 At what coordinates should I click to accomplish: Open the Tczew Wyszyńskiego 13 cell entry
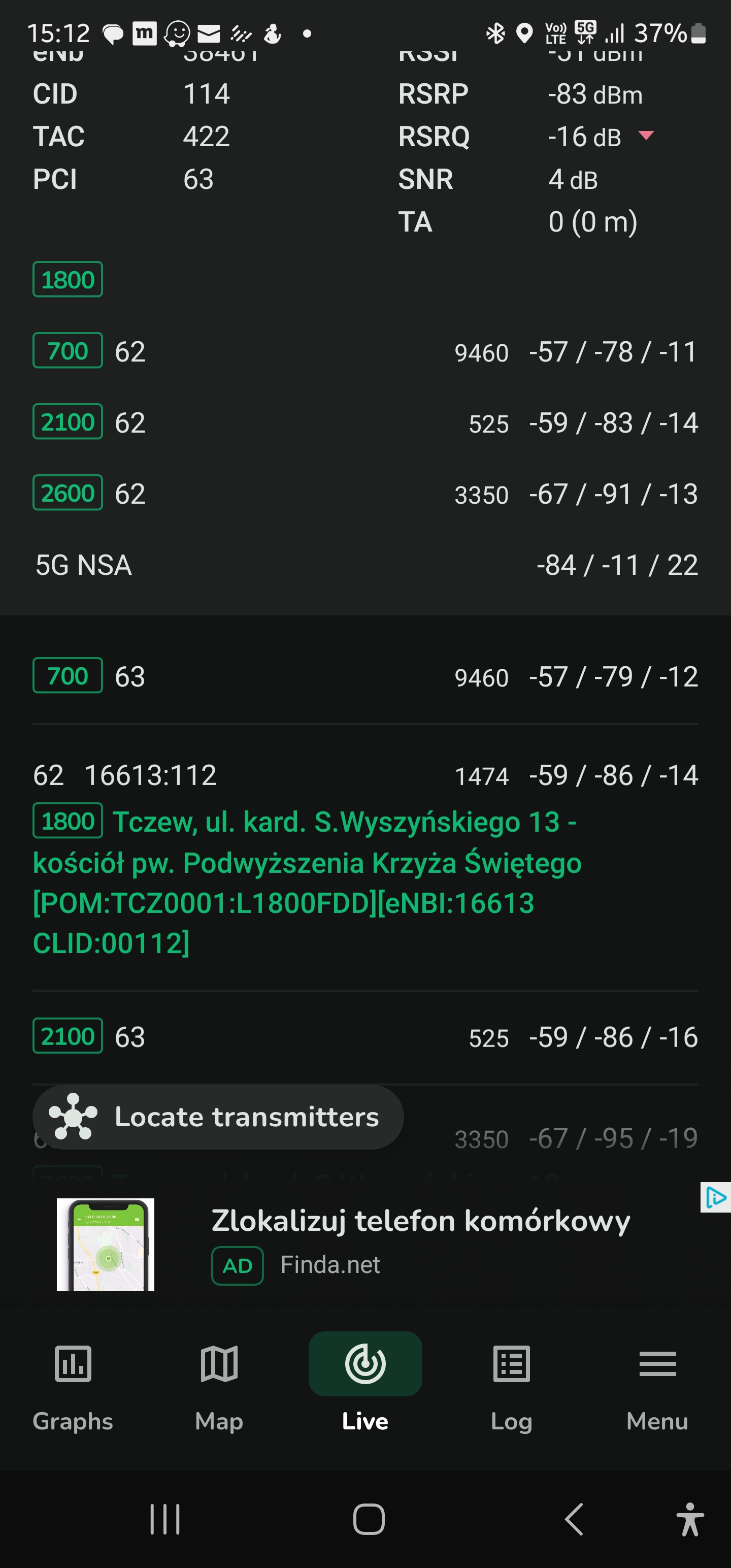pos(365,858)
